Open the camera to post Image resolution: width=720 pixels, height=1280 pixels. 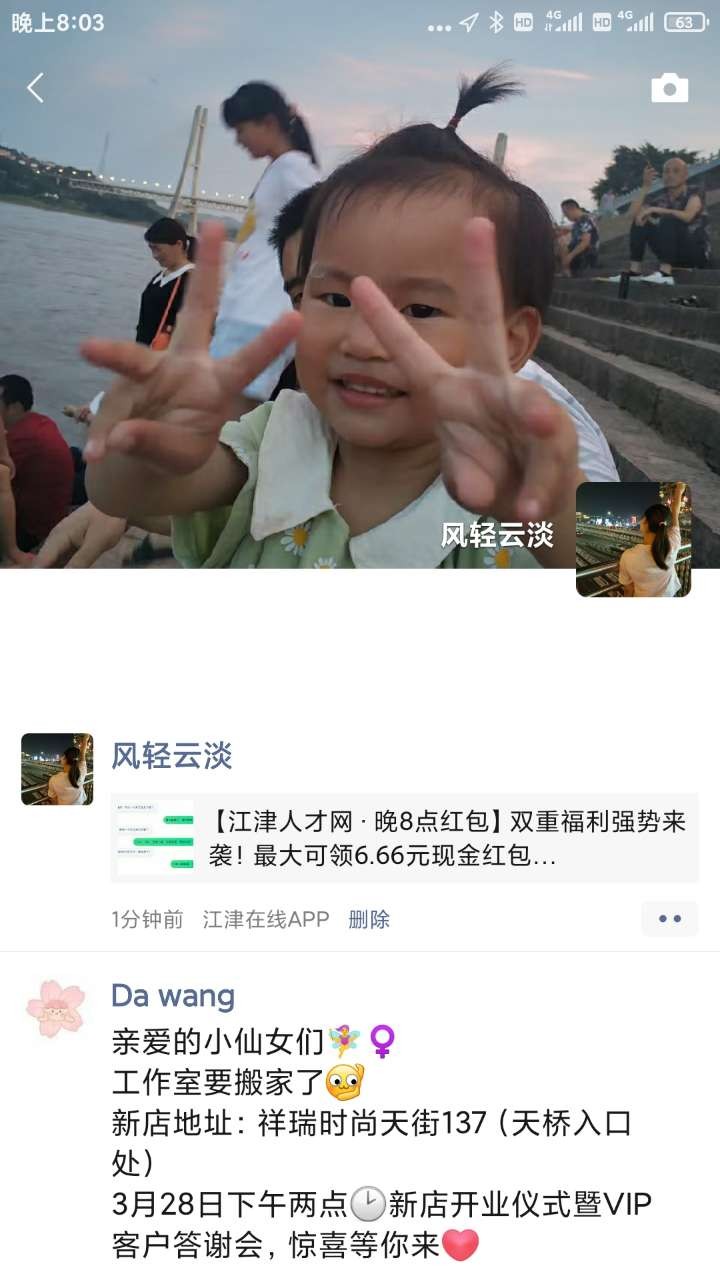tap(669, 88)
